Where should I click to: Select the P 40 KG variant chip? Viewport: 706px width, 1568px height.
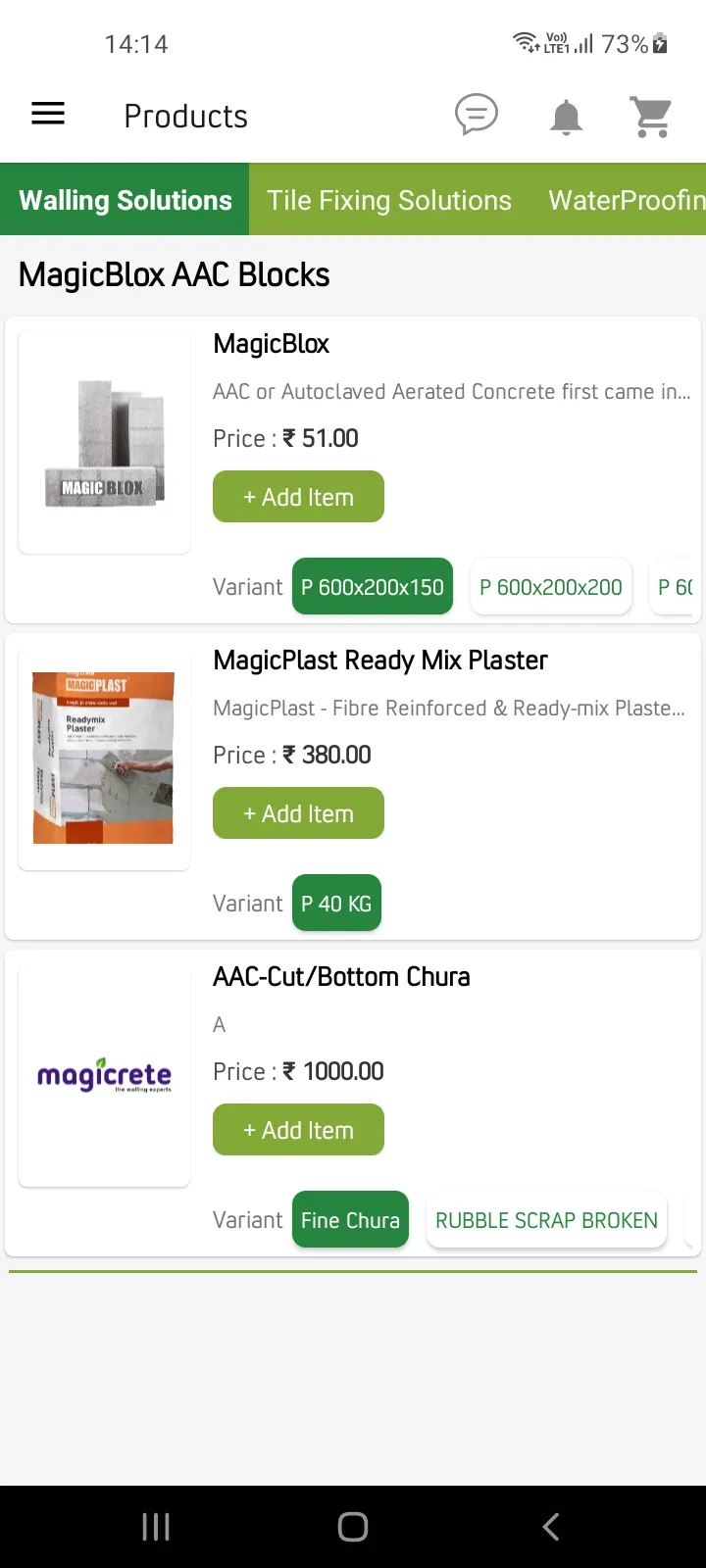point(336,903)
